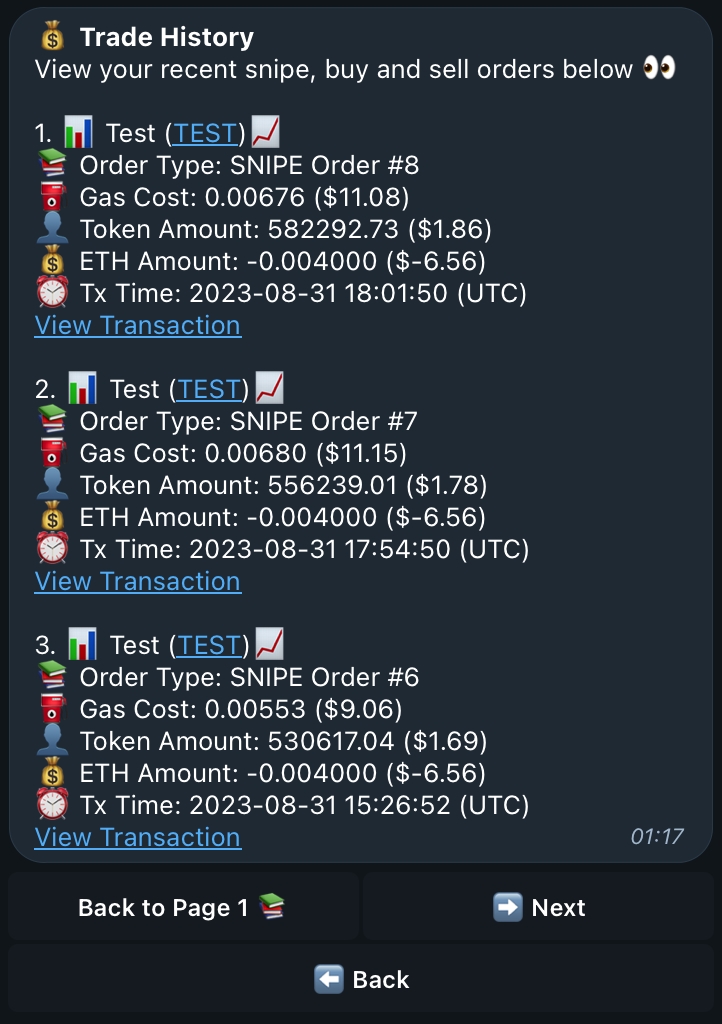722x1024 pixels.
Task: Open the TEST link in trade 2
Action: 210,389
